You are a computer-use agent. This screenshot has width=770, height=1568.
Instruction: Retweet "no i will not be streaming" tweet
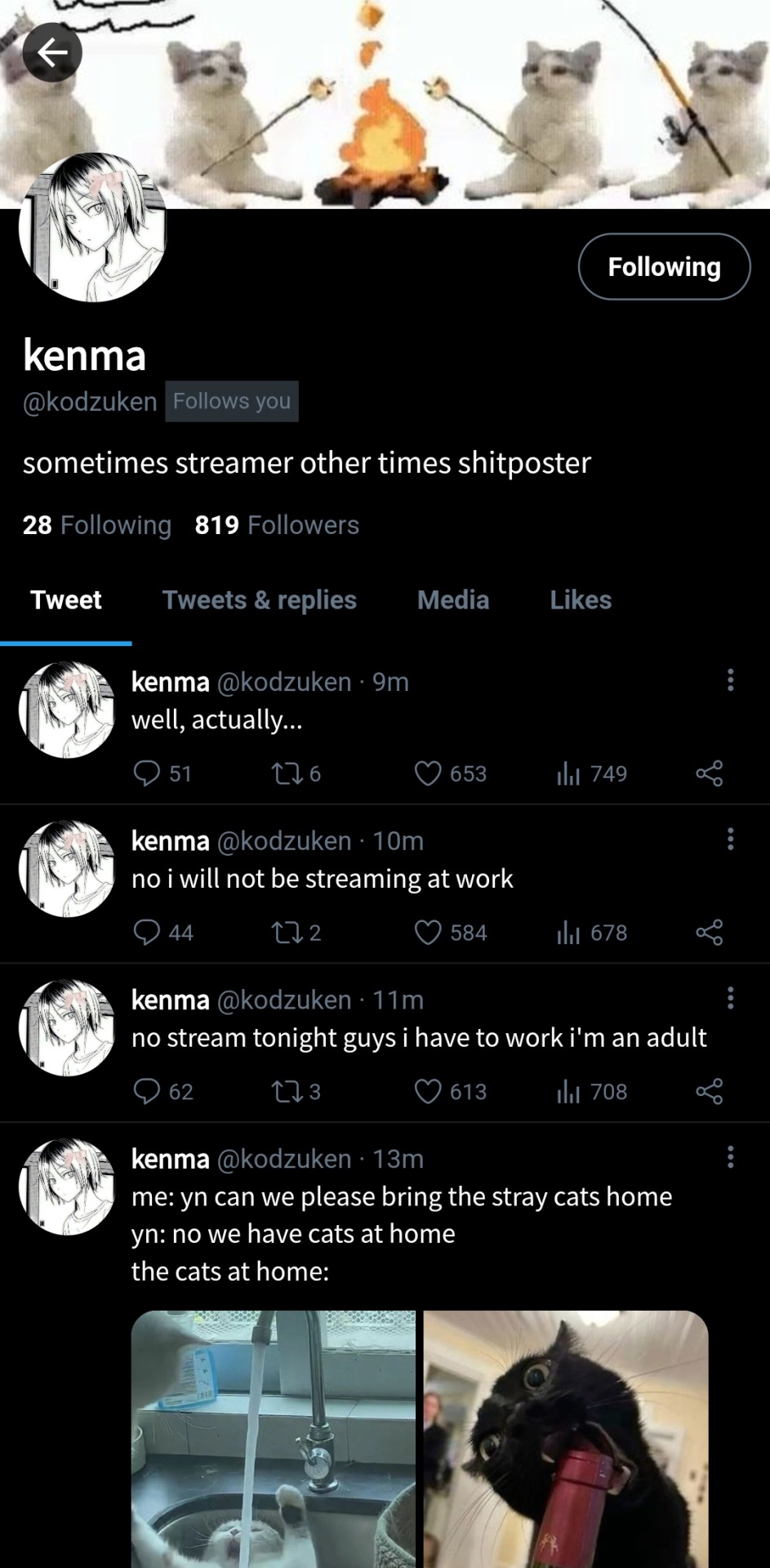286,933
